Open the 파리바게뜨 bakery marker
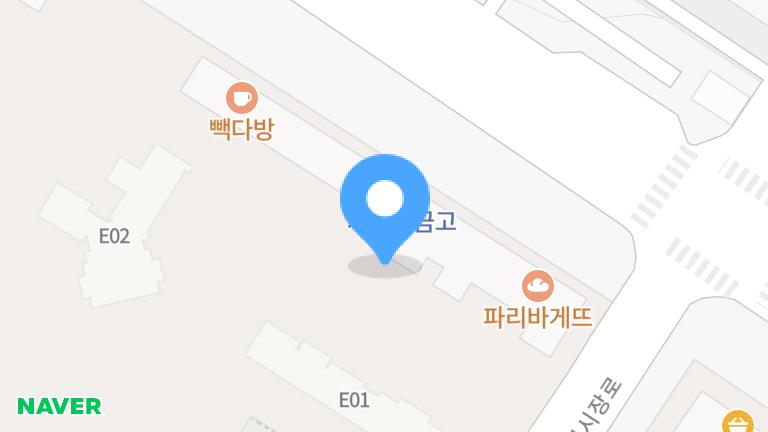The height and width of the screenshot is (432, 768). [x=538, y=287]
